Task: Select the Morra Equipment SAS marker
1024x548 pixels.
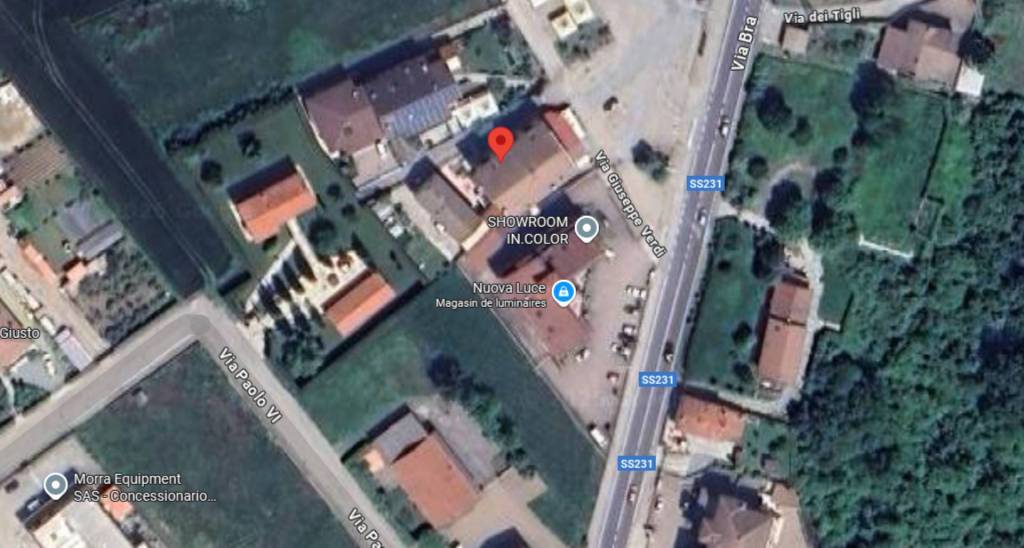Action: pyautogui.click(x=56, y=486)
